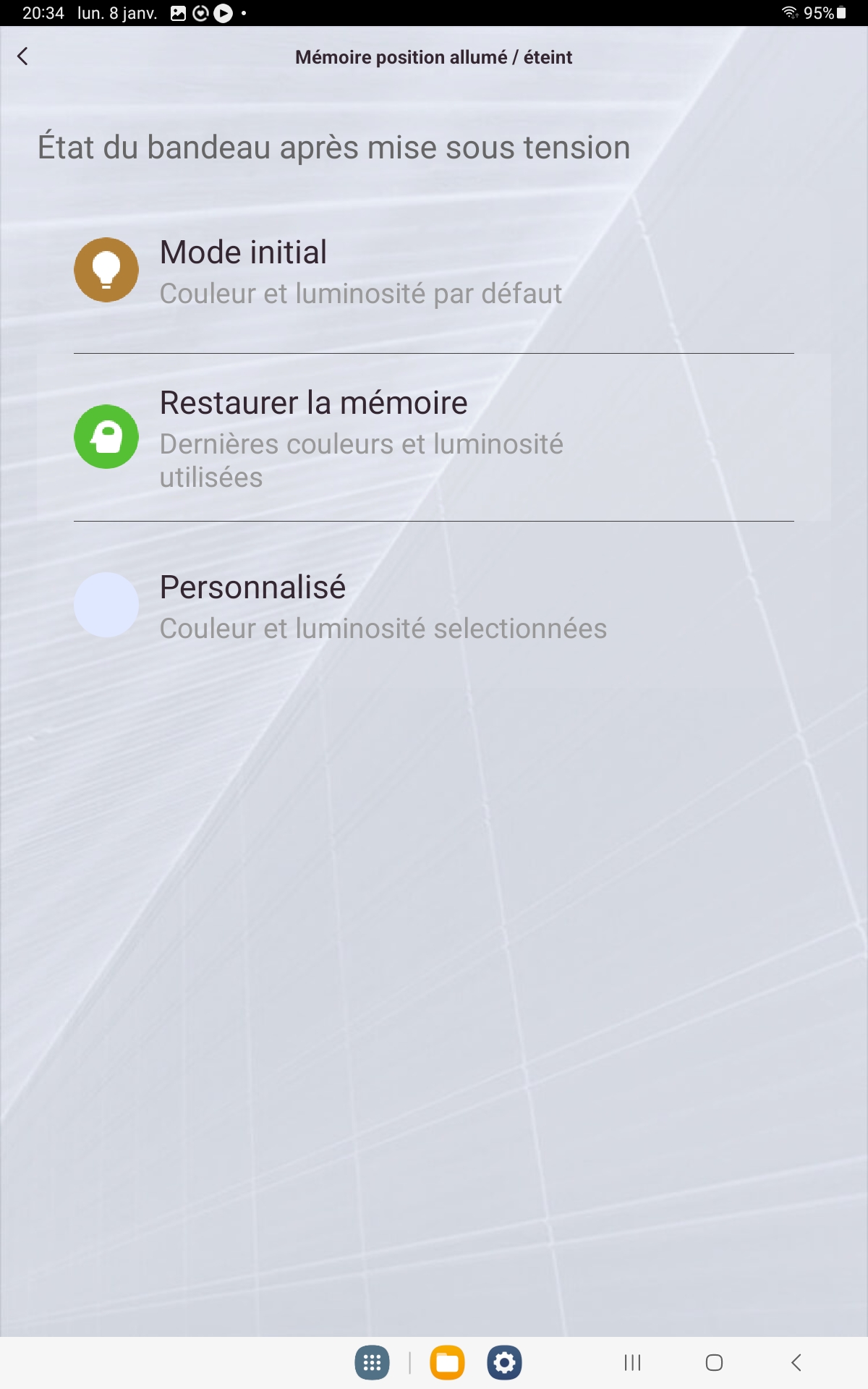The height and width of the screenshot is (1389, 868).
Task: Tap the green Restaurer la mémoire lock icon
Action: pos(106,436)
